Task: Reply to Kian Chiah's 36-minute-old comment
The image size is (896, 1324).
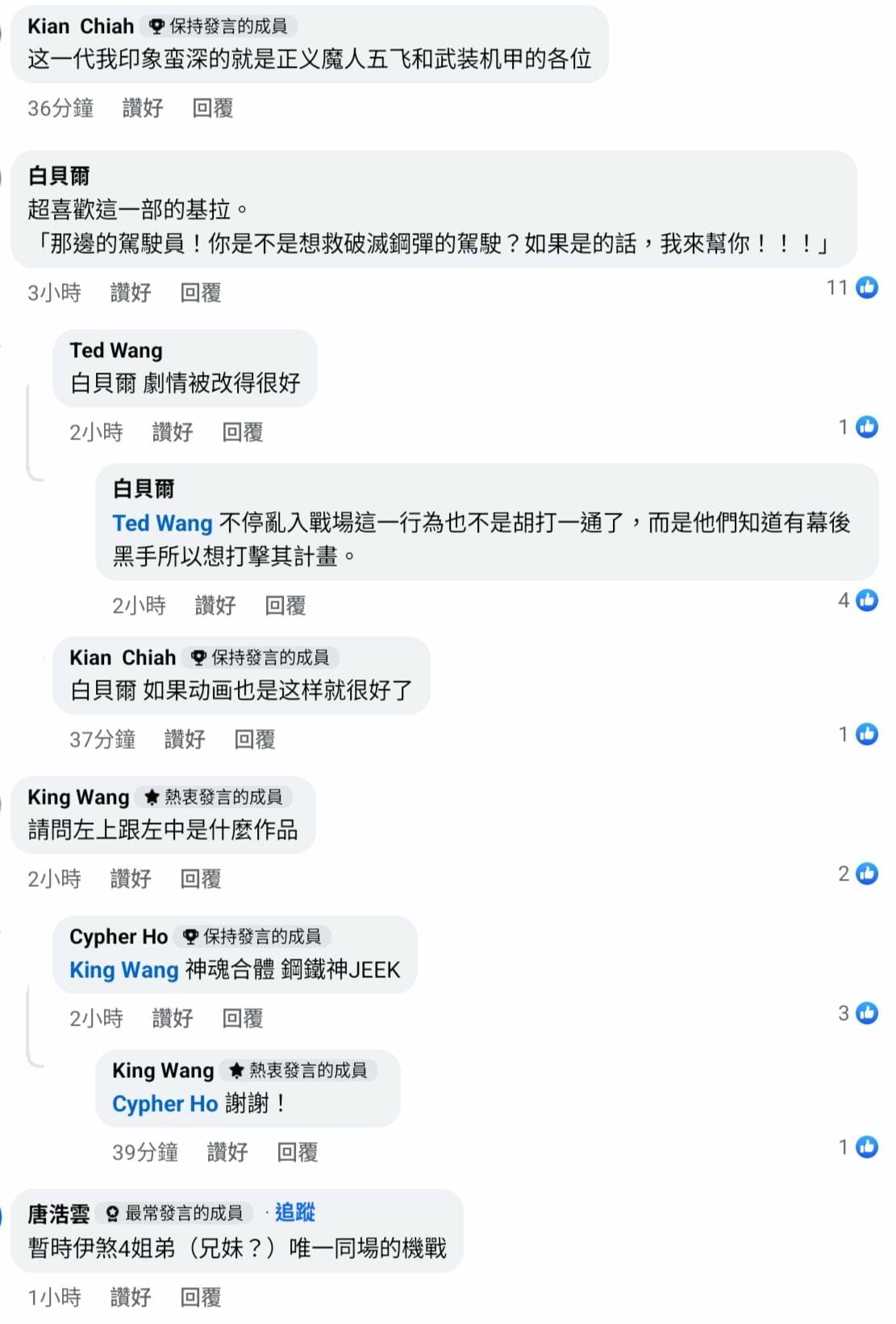Action: coord(213,108)
